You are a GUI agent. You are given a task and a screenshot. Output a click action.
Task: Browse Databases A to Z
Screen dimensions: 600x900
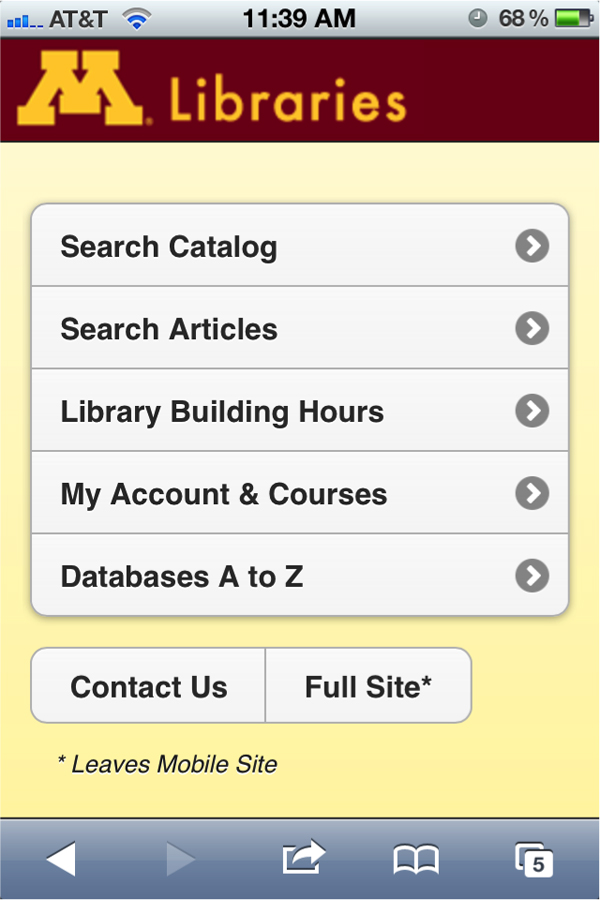pos(300,576)
